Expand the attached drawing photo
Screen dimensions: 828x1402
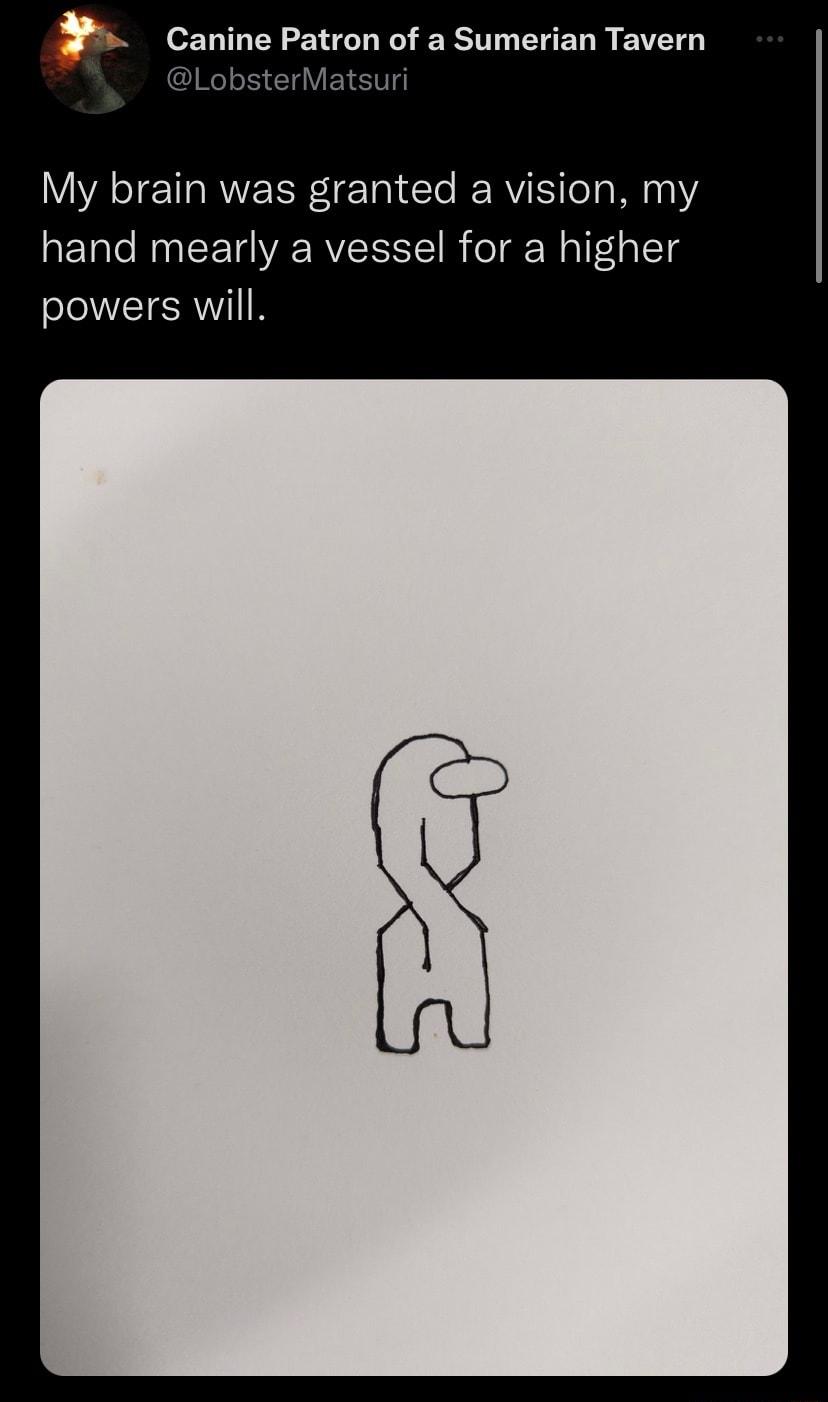(x=414, y=876)
